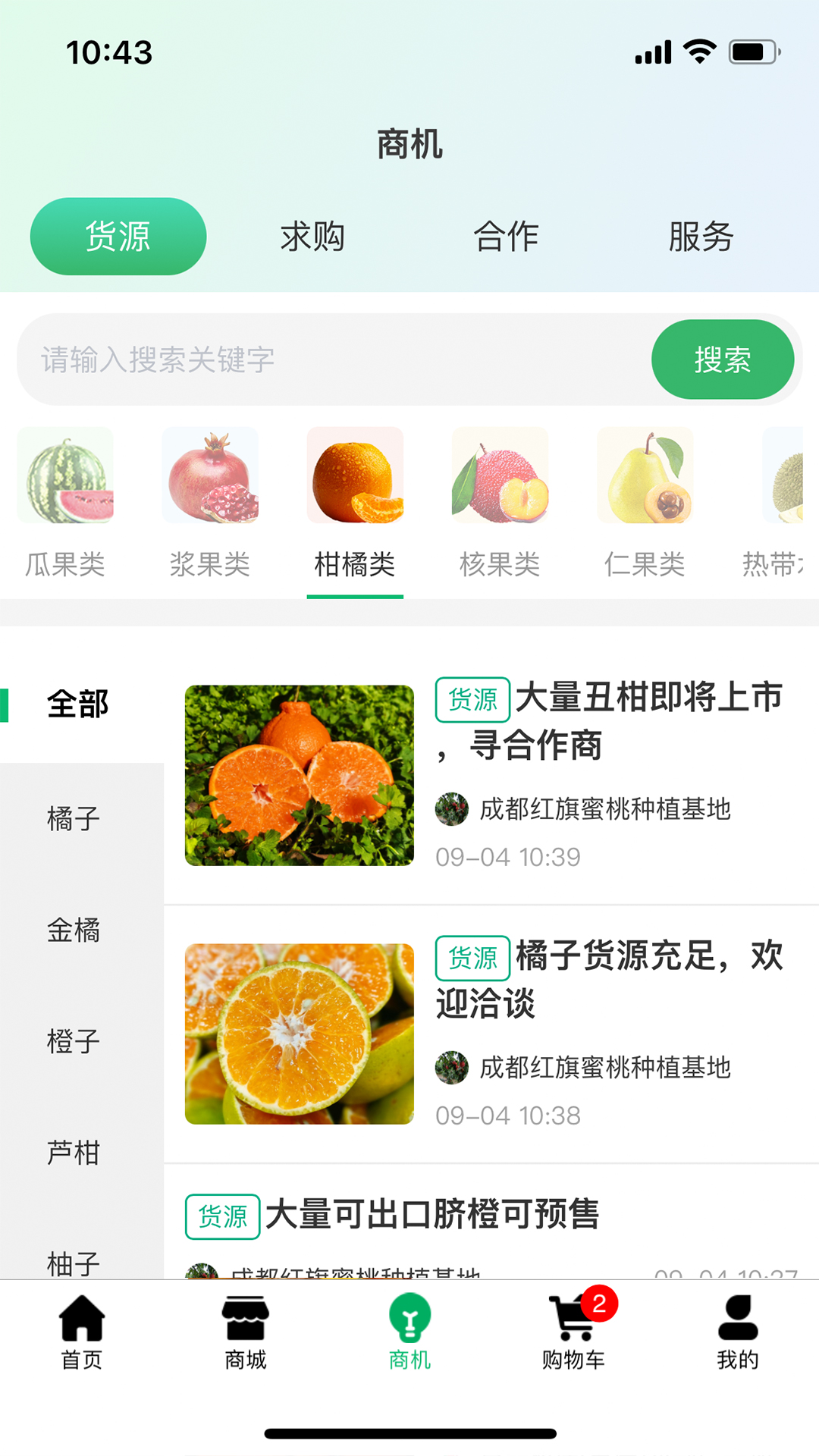The width and height of the screenshot is (819, 1456).
Task: Click the search keyword input field
Action: pos(303,359)
